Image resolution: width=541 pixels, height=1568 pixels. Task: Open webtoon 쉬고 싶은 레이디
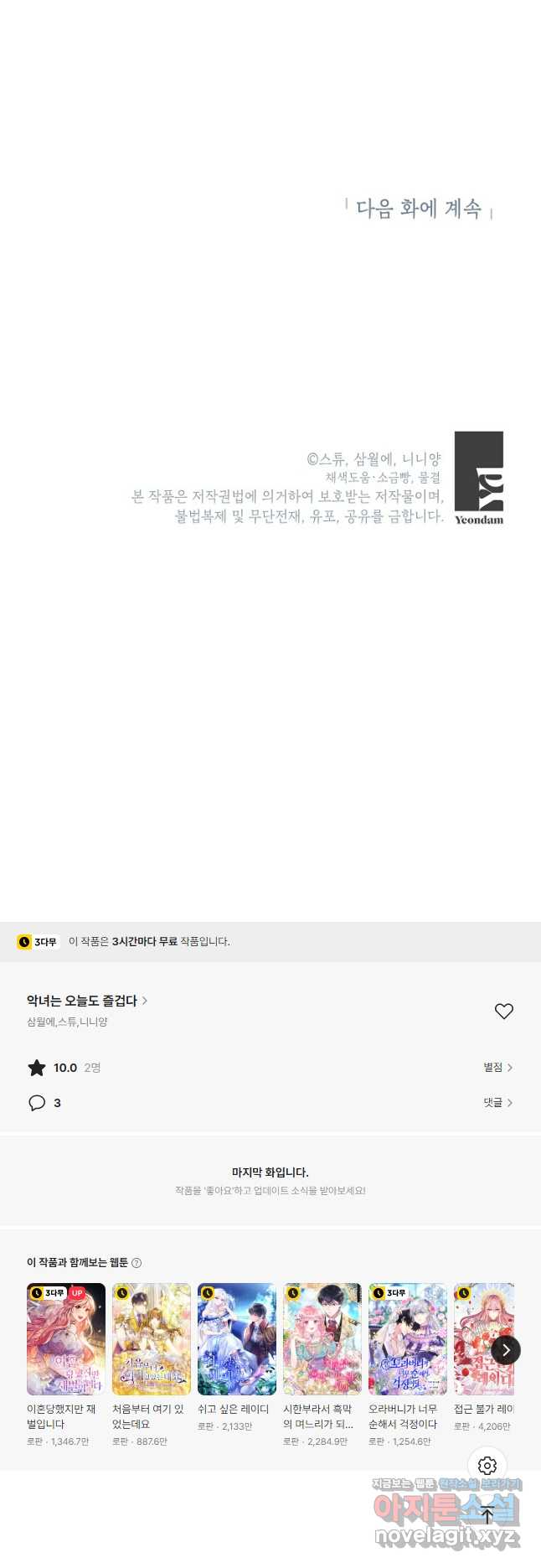[237, 1338]
